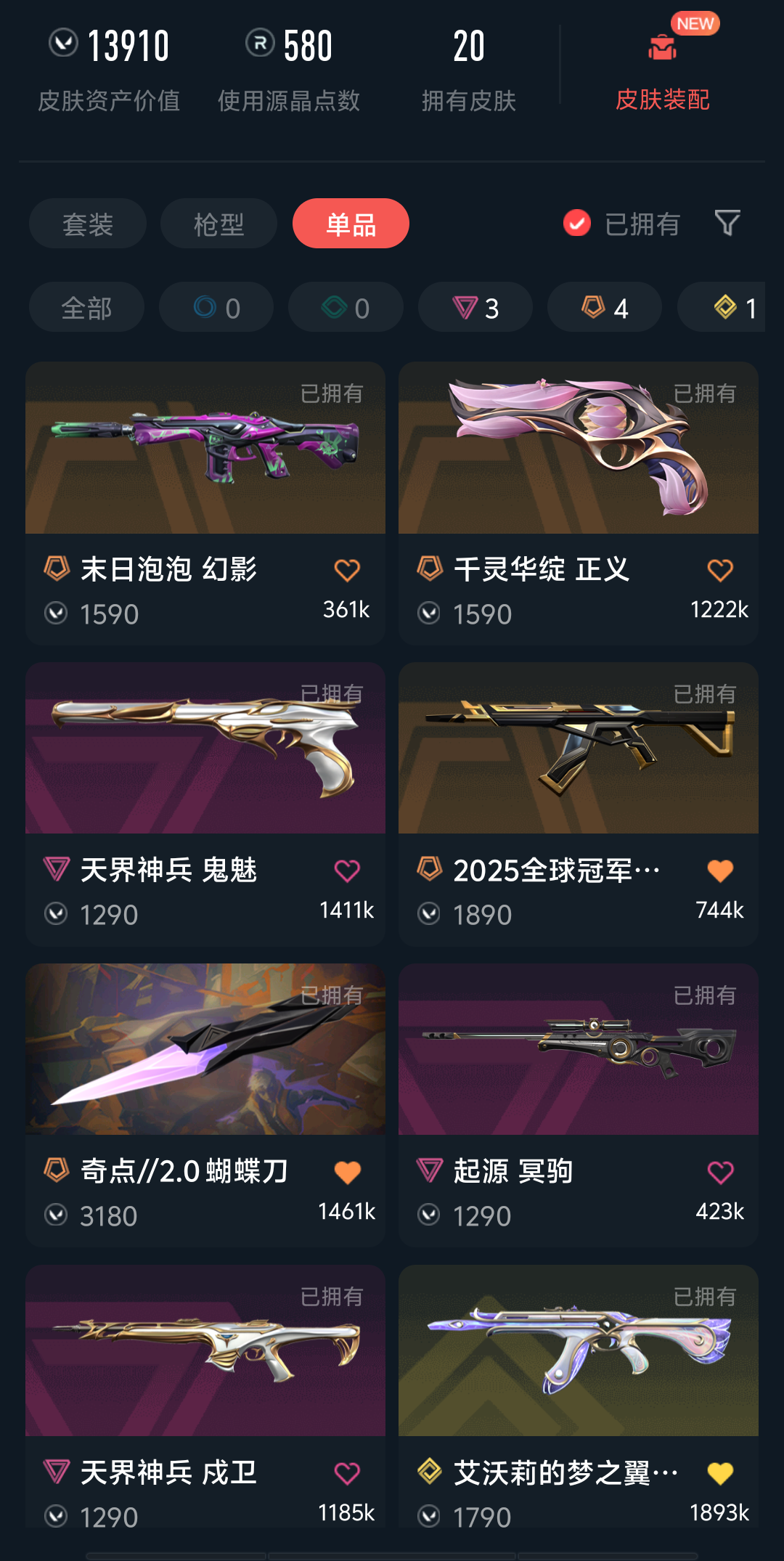Open the 千灵华绽 正义 skin thumbnail
The height and width of the screenshot is (1561, 784).
(x=577, y=449)
